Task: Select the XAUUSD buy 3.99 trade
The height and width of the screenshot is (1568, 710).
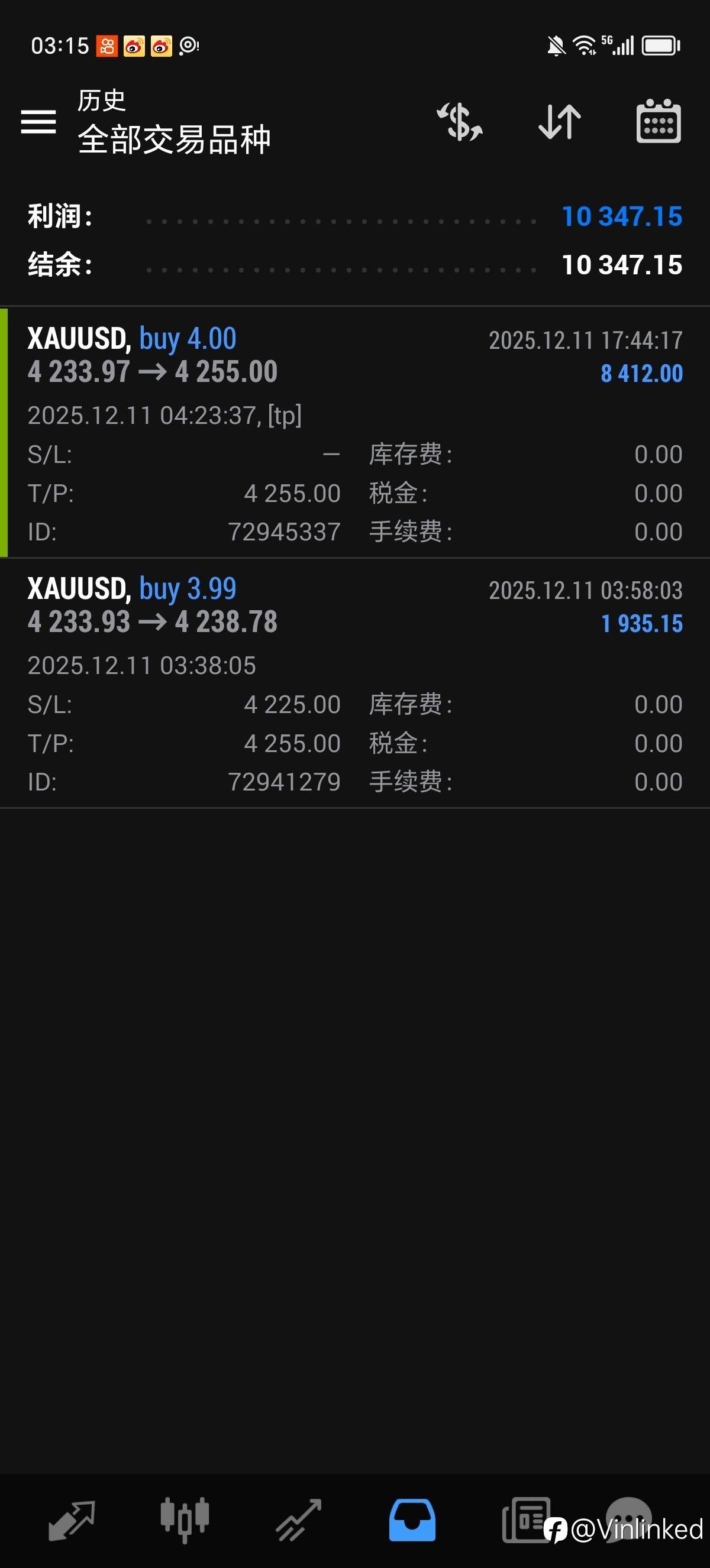Action: click(x=355, y=683)
